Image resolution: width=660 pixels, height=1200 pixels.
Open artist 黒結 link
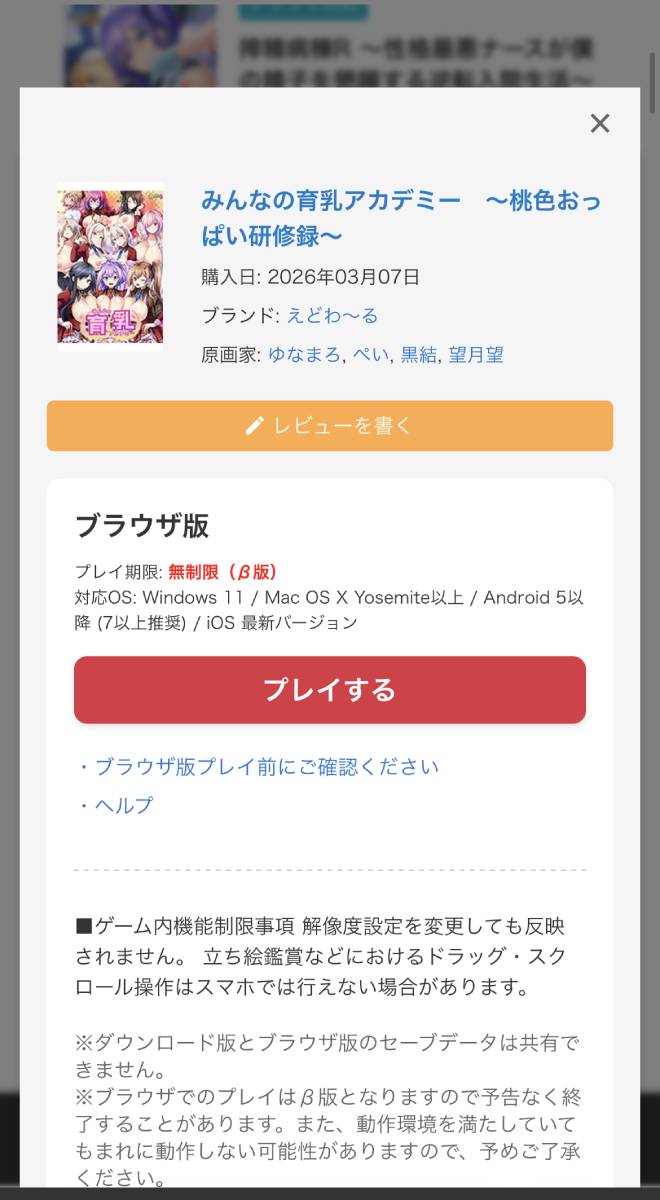point(418,355)
